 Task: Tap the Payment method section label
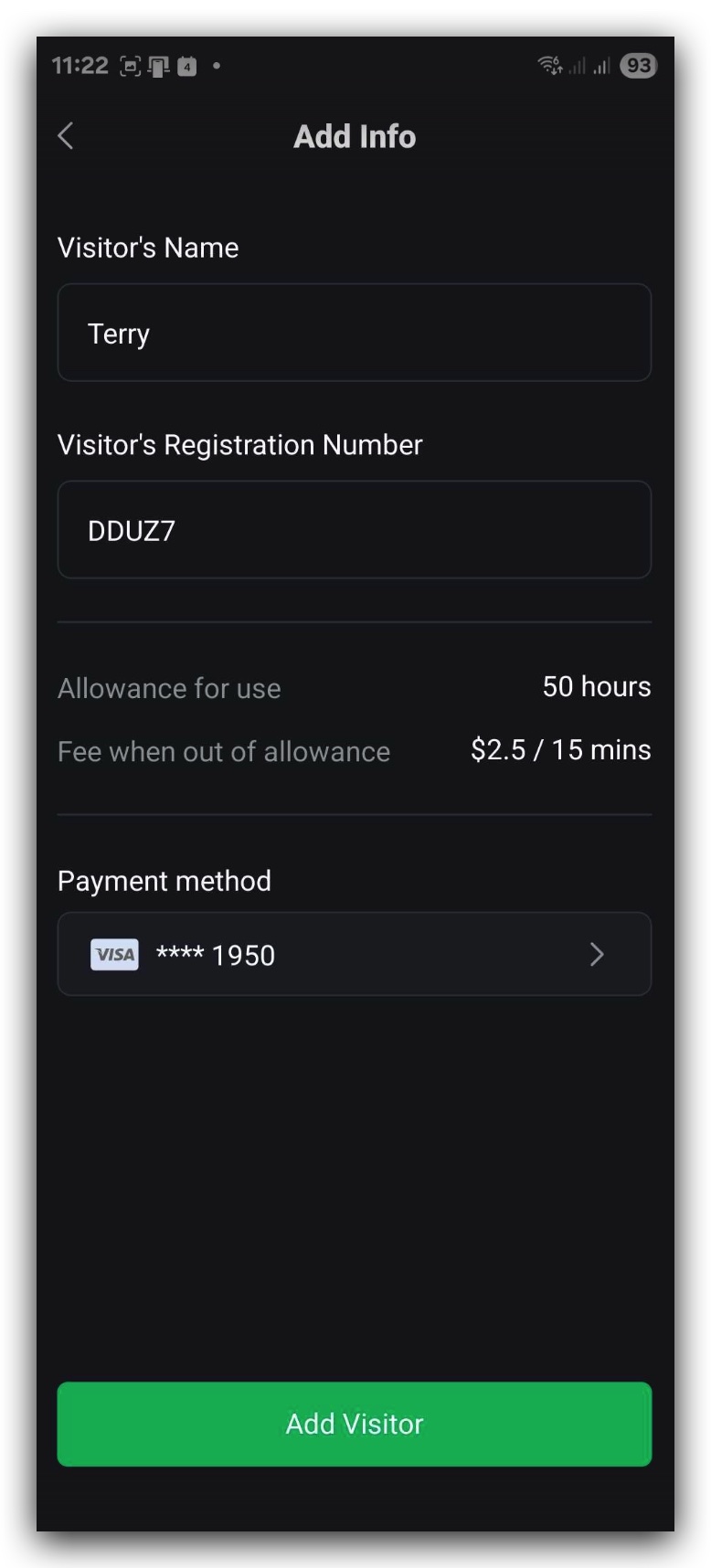point(164,880)
